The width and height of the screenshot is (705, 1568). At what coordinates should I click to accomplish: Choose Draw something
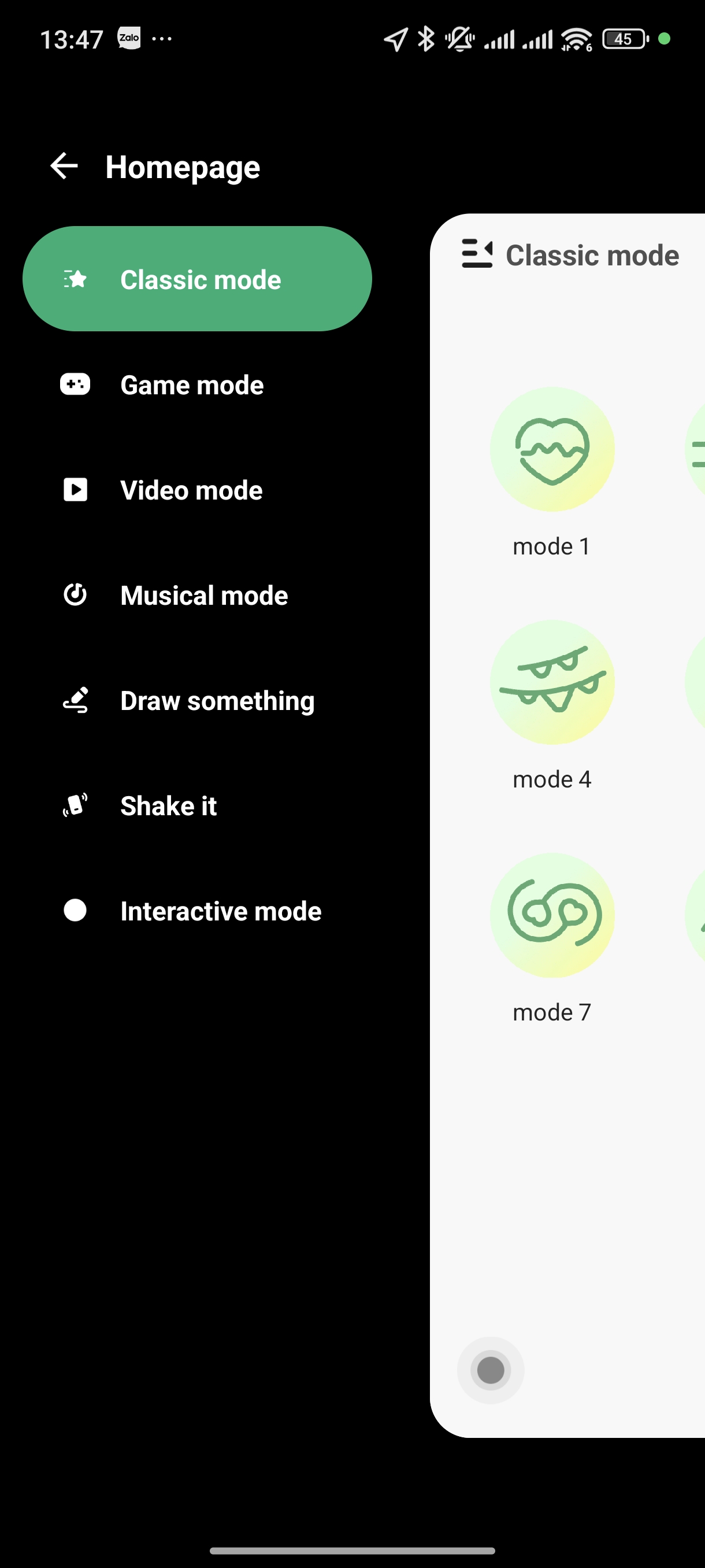(217, 701)
